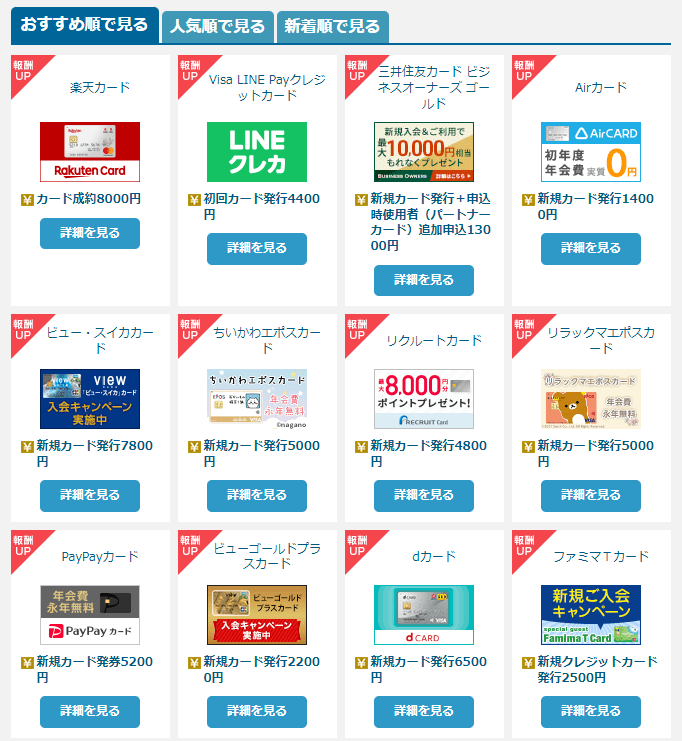View details of 三井住友カード ビジネスオーナーズ ゴールド
The width and height of the screenshot is (682, 741).
(x=424, y=280)
